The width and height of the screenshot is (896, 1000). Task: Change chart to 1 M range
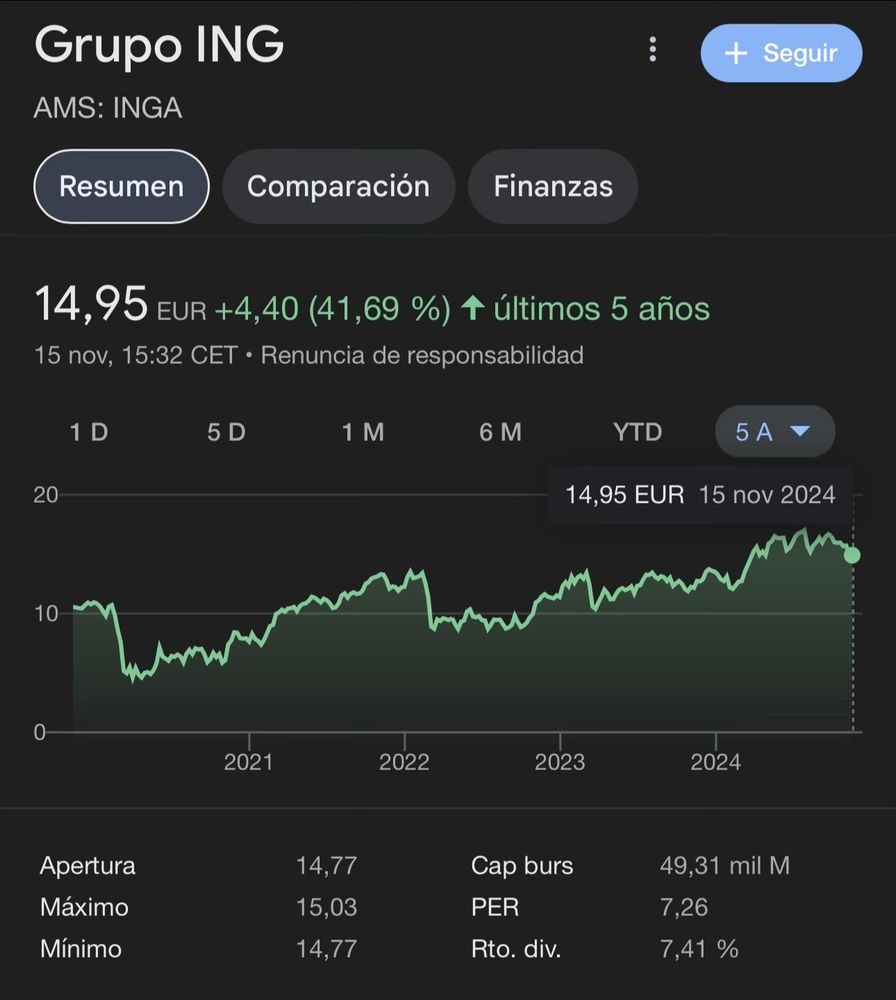[363, 432]
